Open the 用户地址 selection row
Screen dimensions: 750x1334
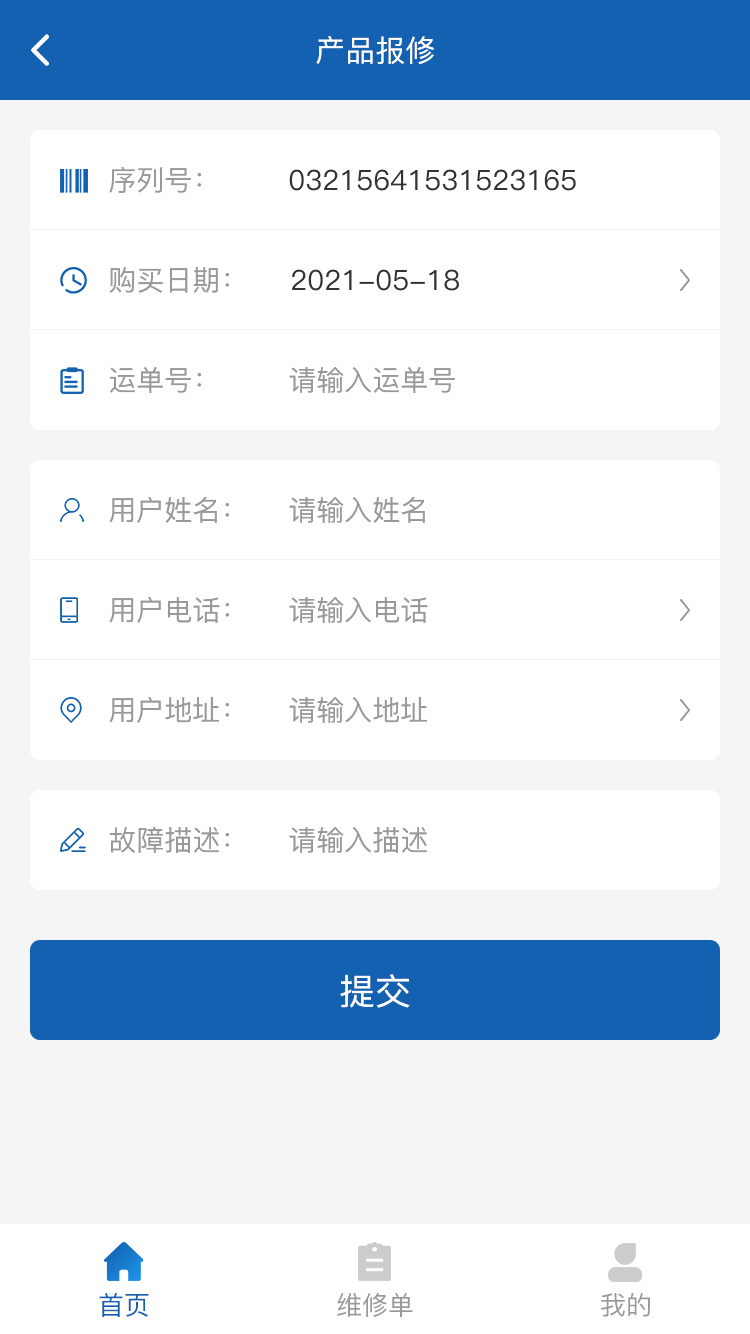[480, 710]
